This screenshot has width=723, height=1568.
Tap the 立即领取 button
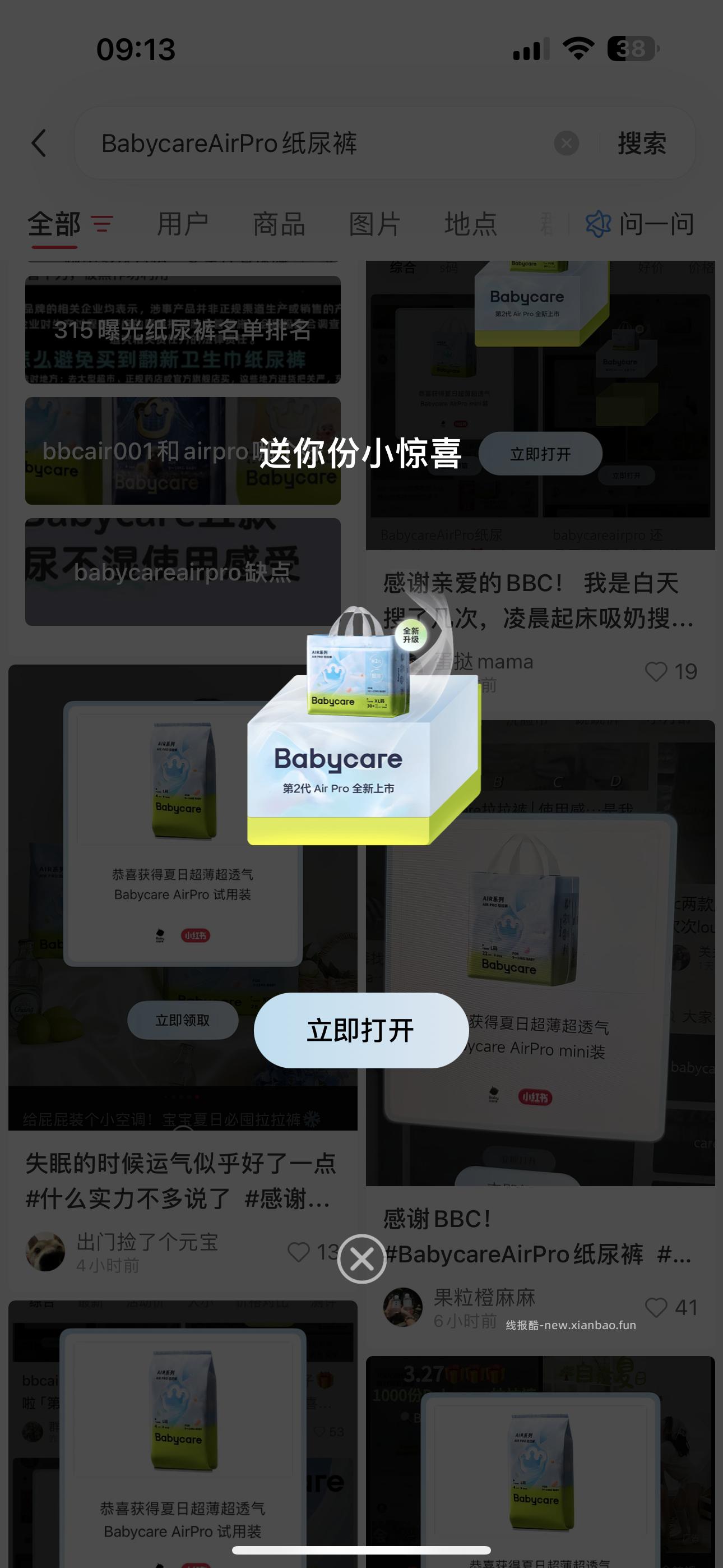click(x=183, y=1020)
